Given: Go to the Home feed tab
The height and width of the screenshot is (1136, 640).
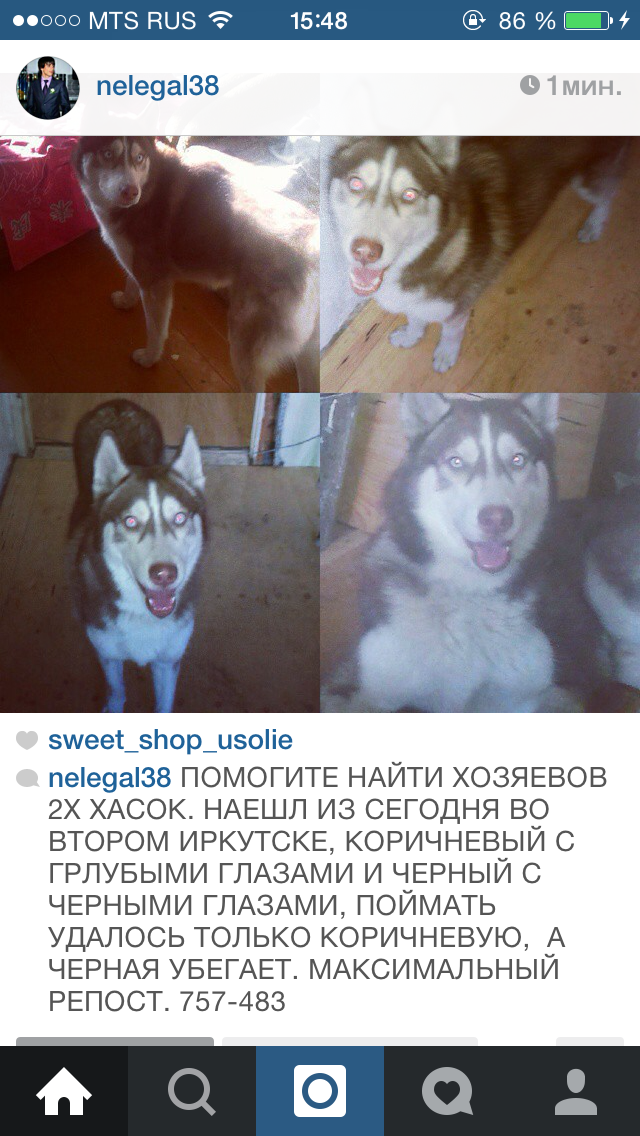Looking at the screenshot, I should pos(64,1091).
